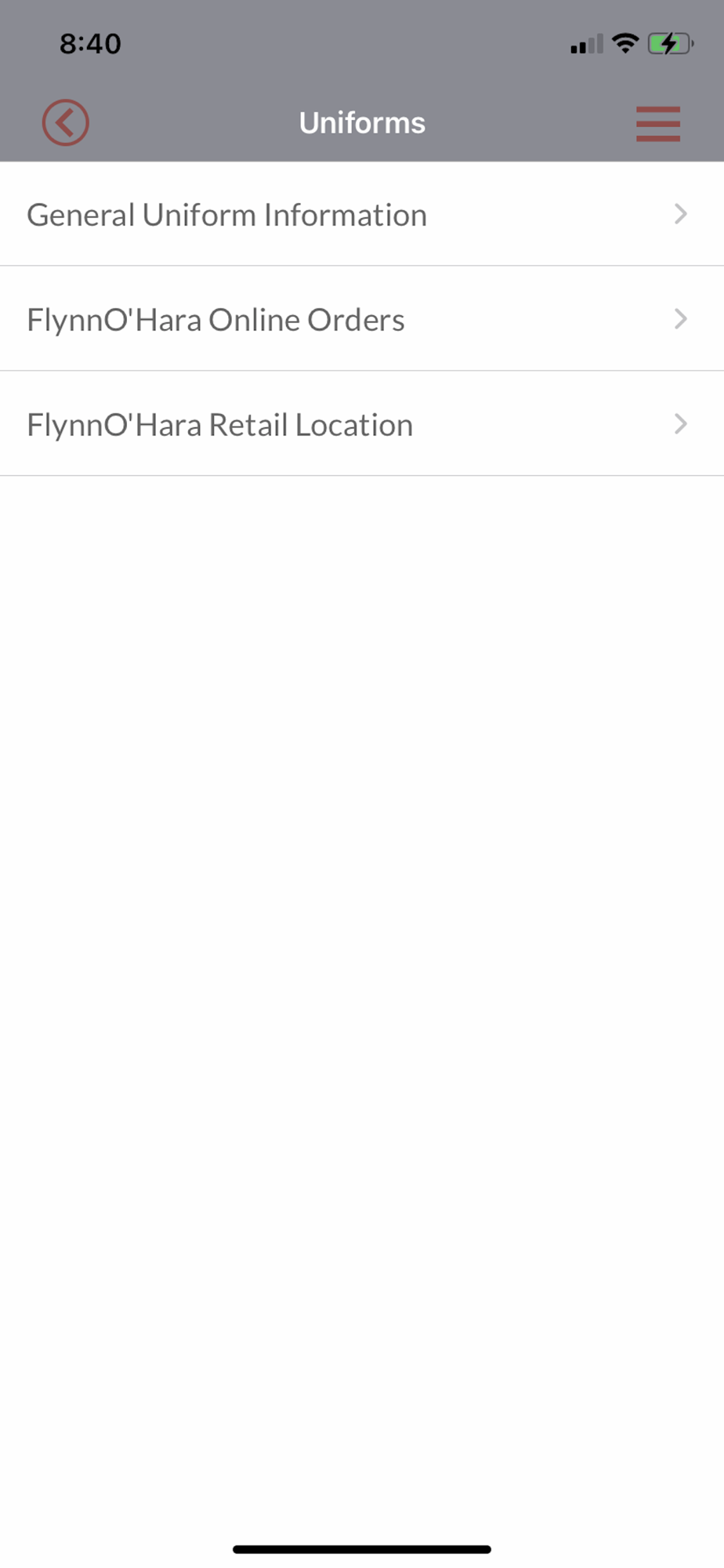Open the hamburger menu
Image resolution: width=724 pixels, height=1568 pixels.
(x=658, y=124)
